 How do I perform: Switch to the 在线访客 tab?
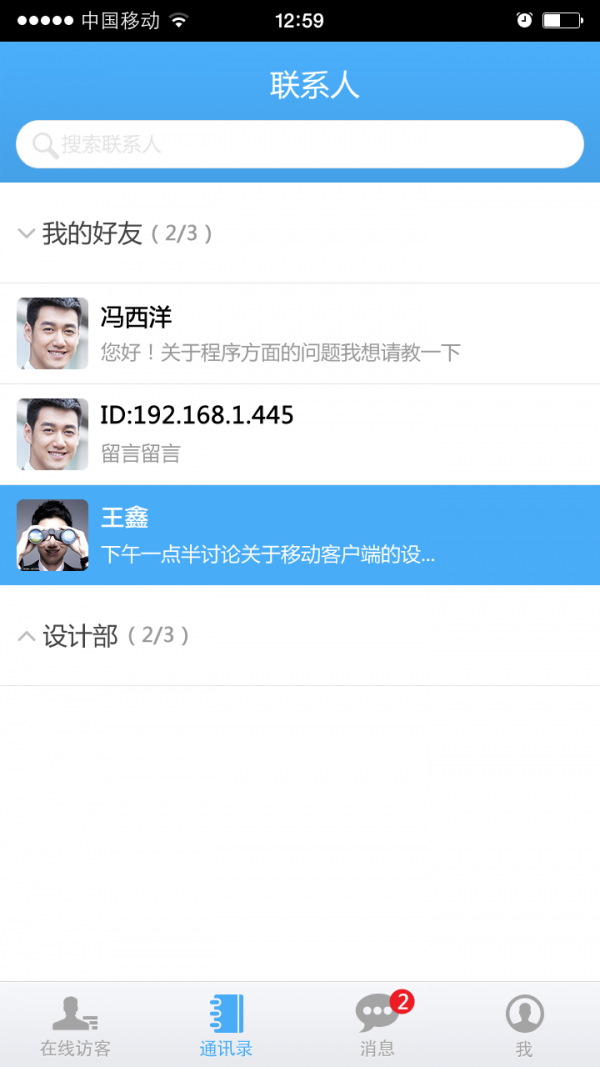(75, 1026)
